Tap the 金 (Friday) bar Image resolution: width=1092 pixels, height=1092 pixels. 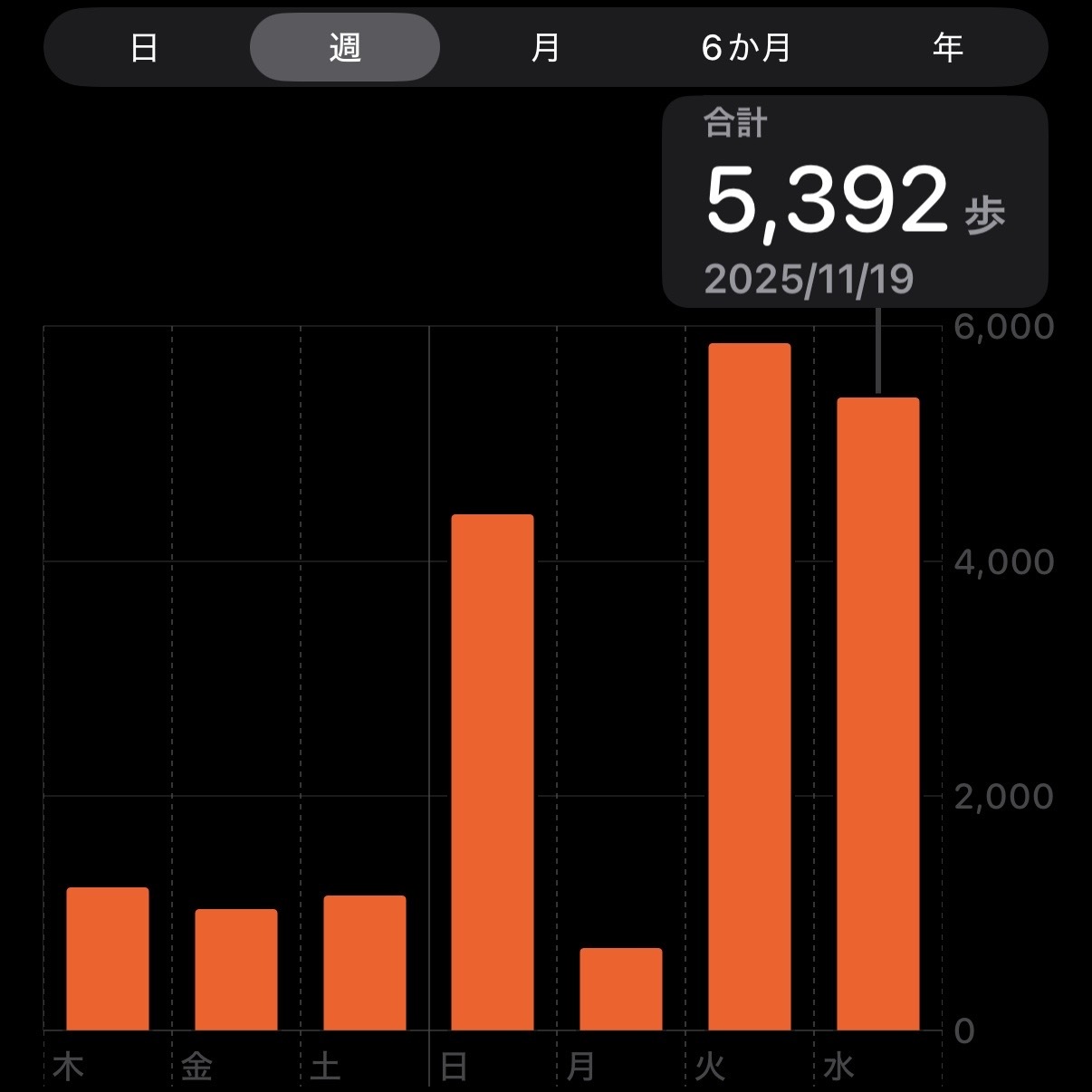point(236,970)
